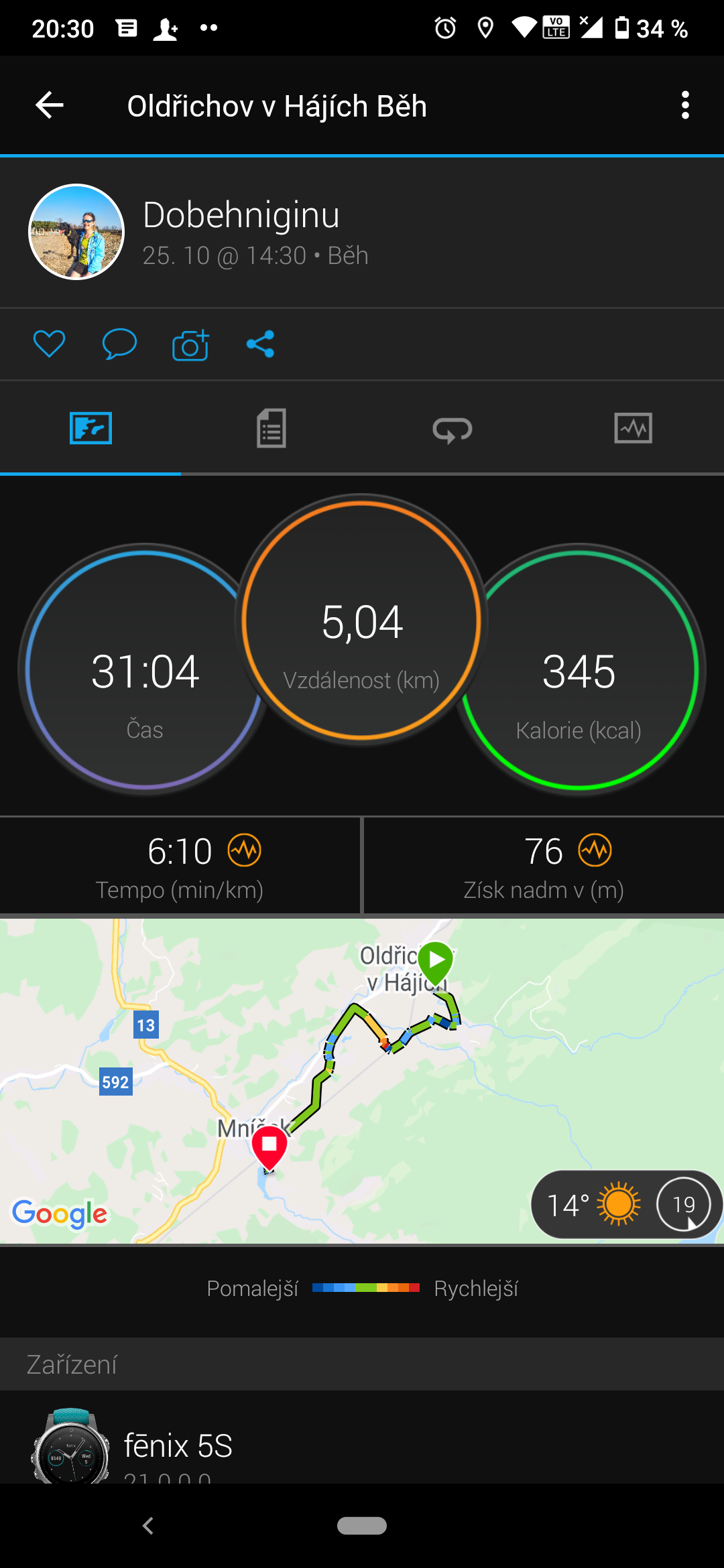Screen dimensions: 724x1568
Task: Open the comments bubble
Action: (119, 344)
